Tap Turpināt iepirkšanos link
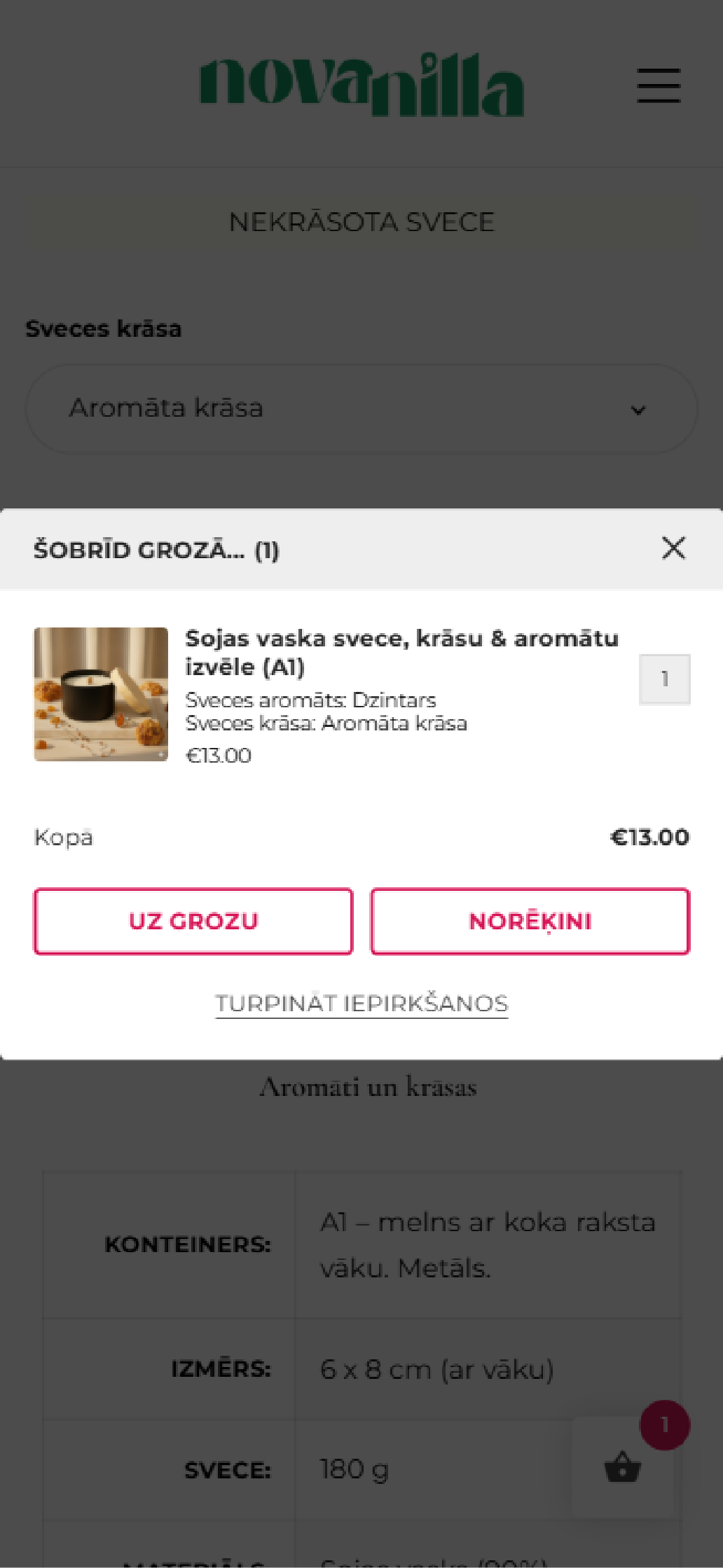This screenshot has width=723, height=1568. [x=361, y=1003]
